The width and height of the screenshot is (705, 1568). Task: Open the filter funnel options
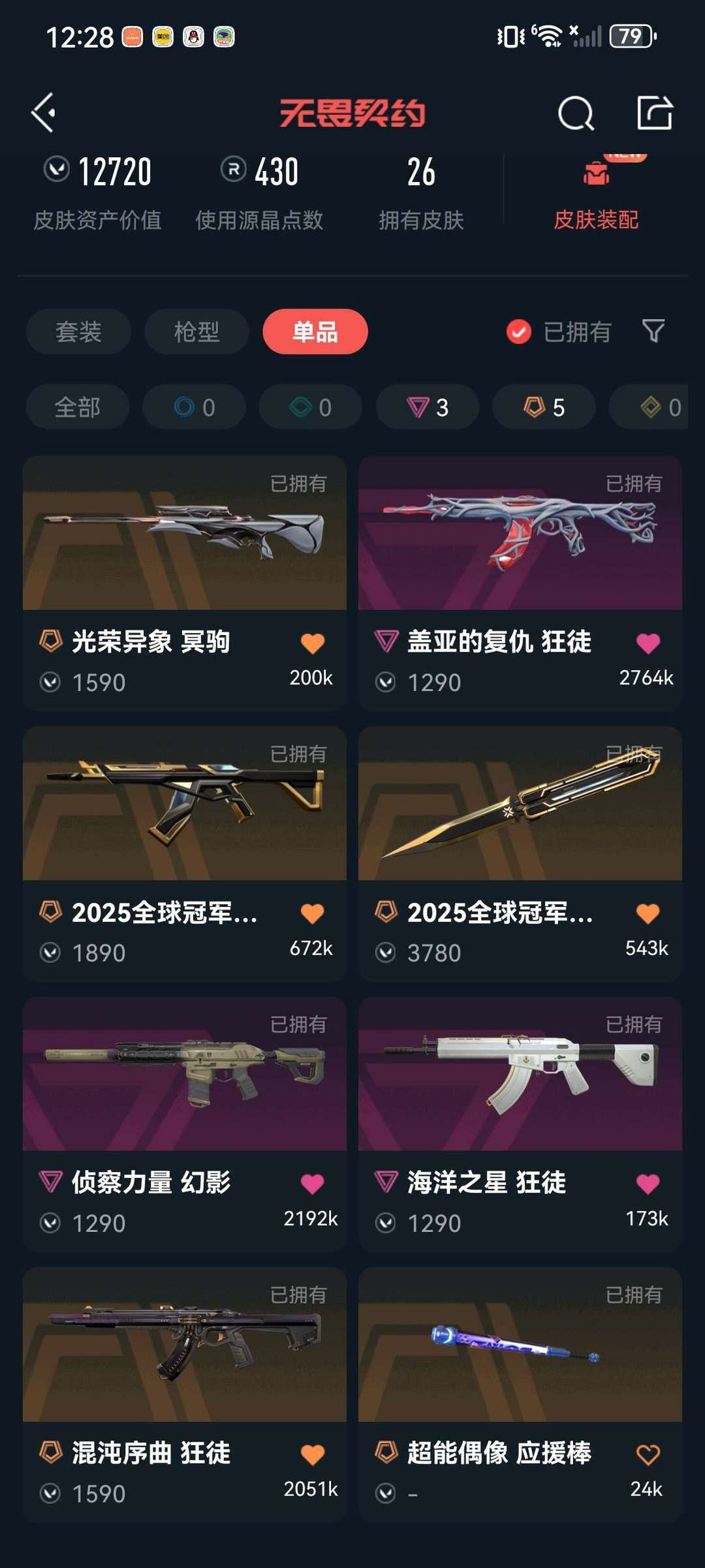[653, 331]
